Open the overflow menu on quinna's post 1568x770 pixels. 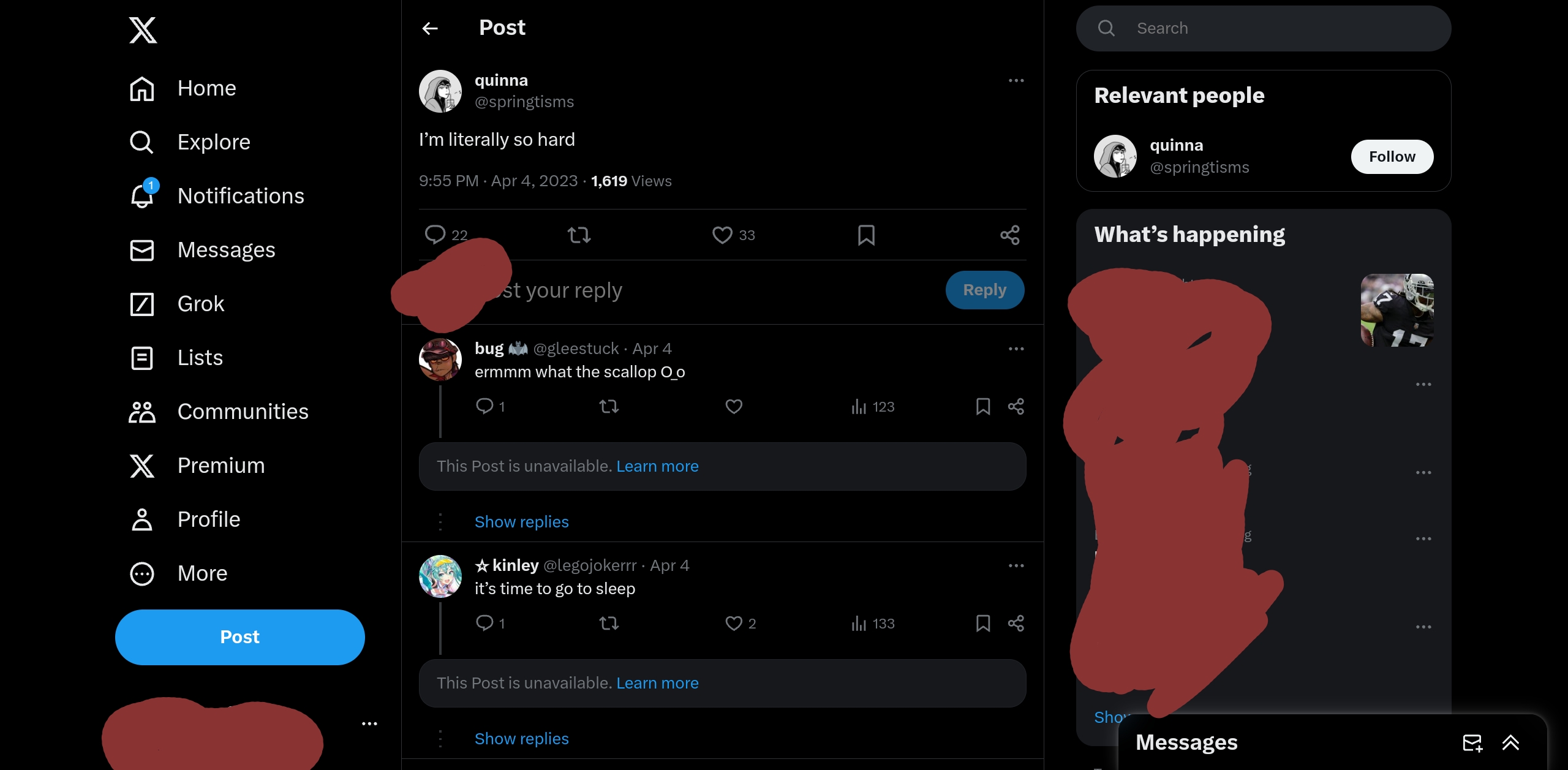click(1016, 80)
